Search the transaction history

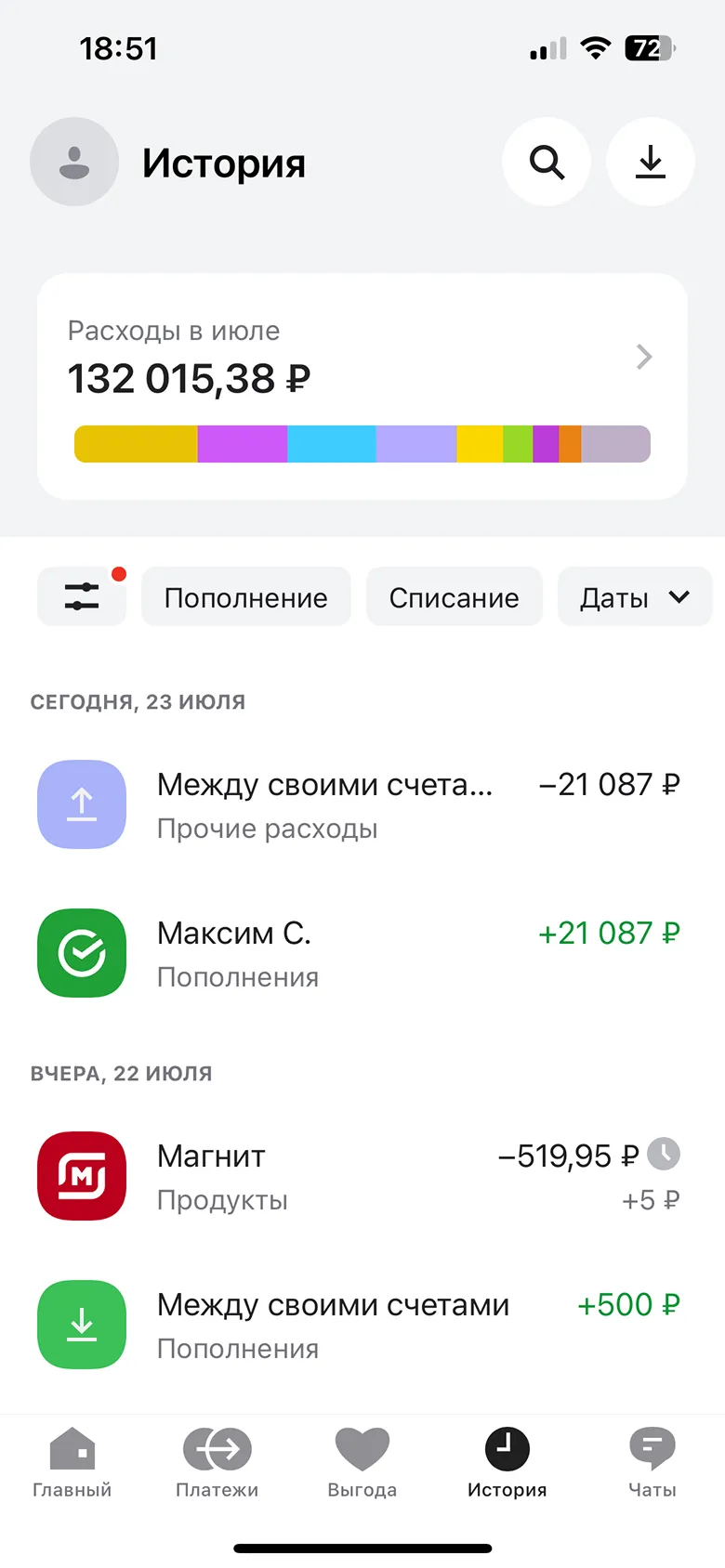click(547, 163)
